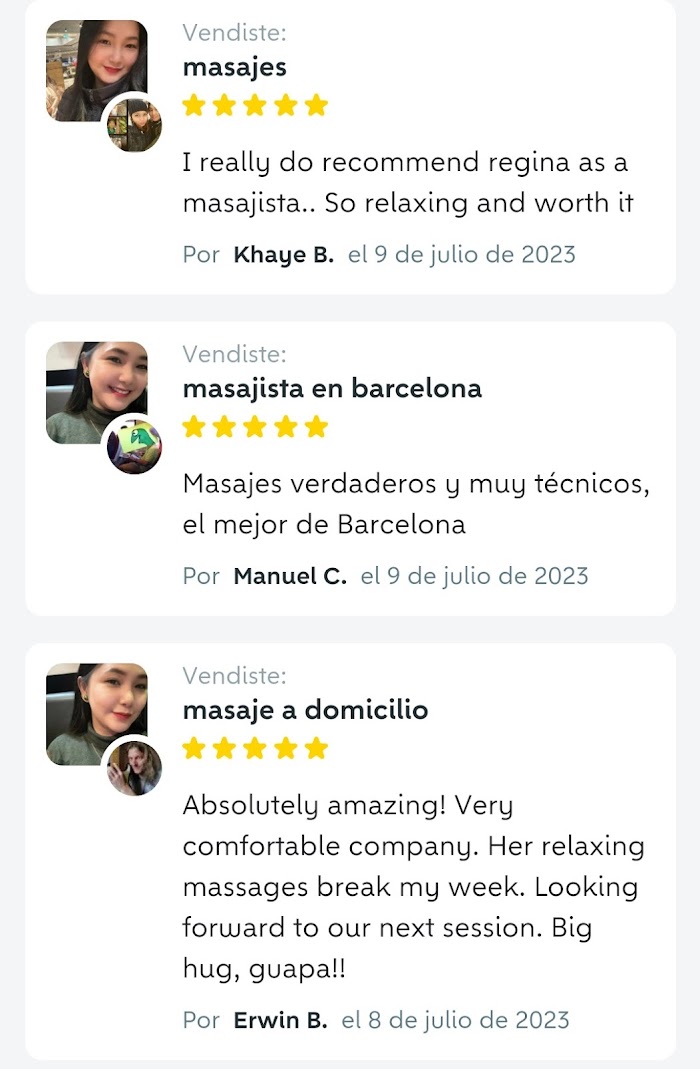Open Erwin B.'s profile from the review

280,1020
